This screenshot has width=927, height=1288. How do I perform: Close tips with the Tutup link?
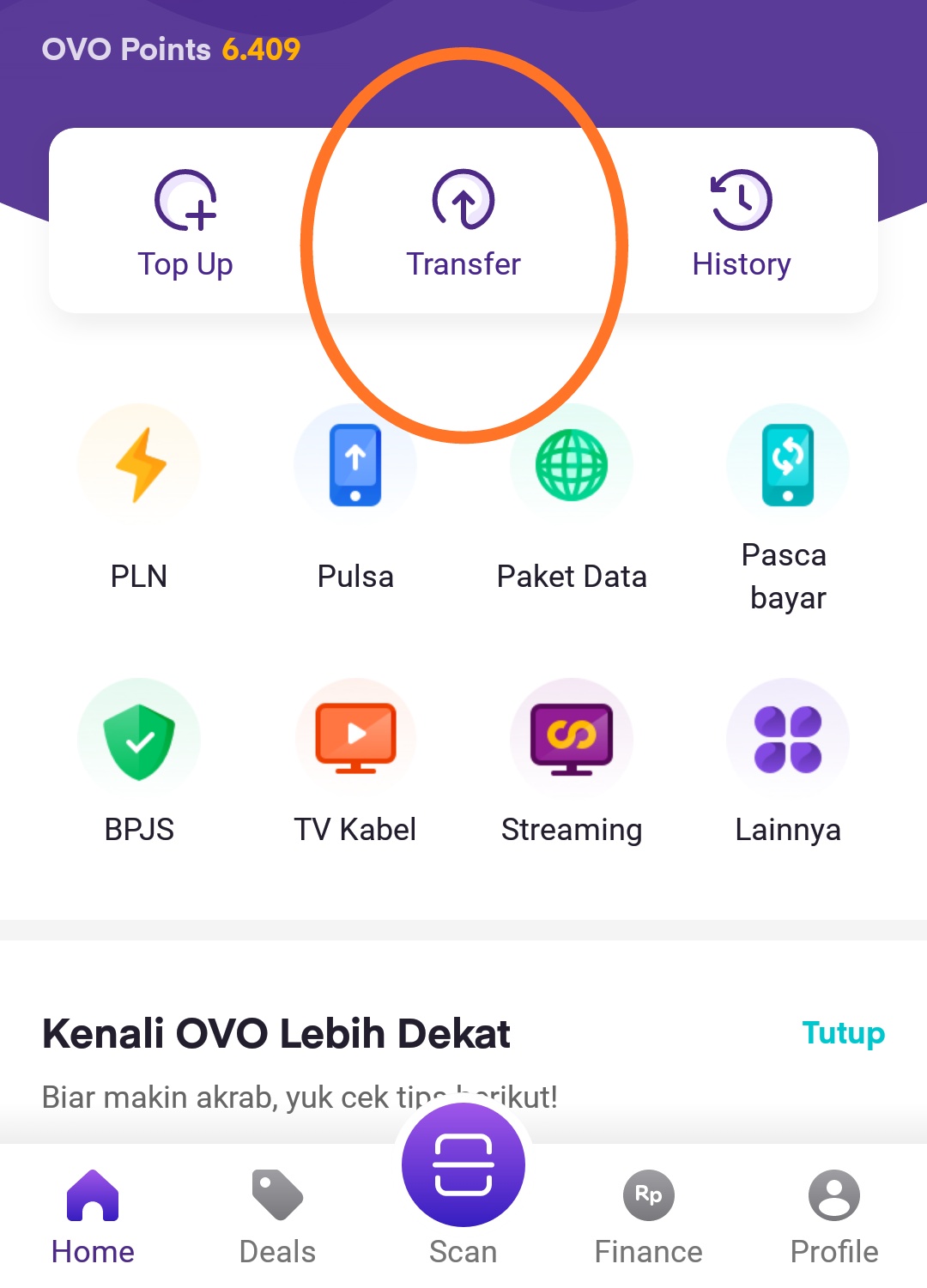843,1033
